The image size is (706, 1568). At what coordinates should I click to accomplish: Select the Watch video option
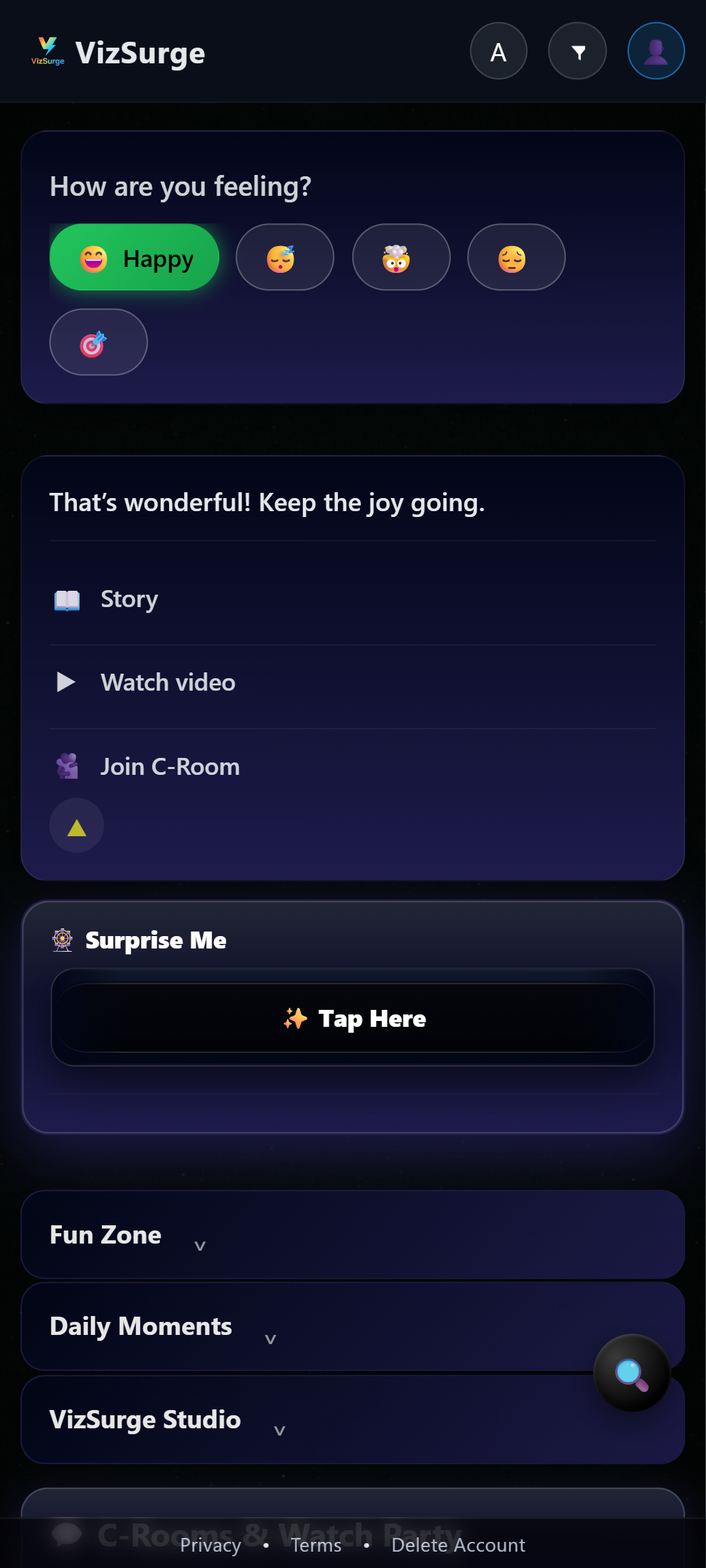click(167, 682)
